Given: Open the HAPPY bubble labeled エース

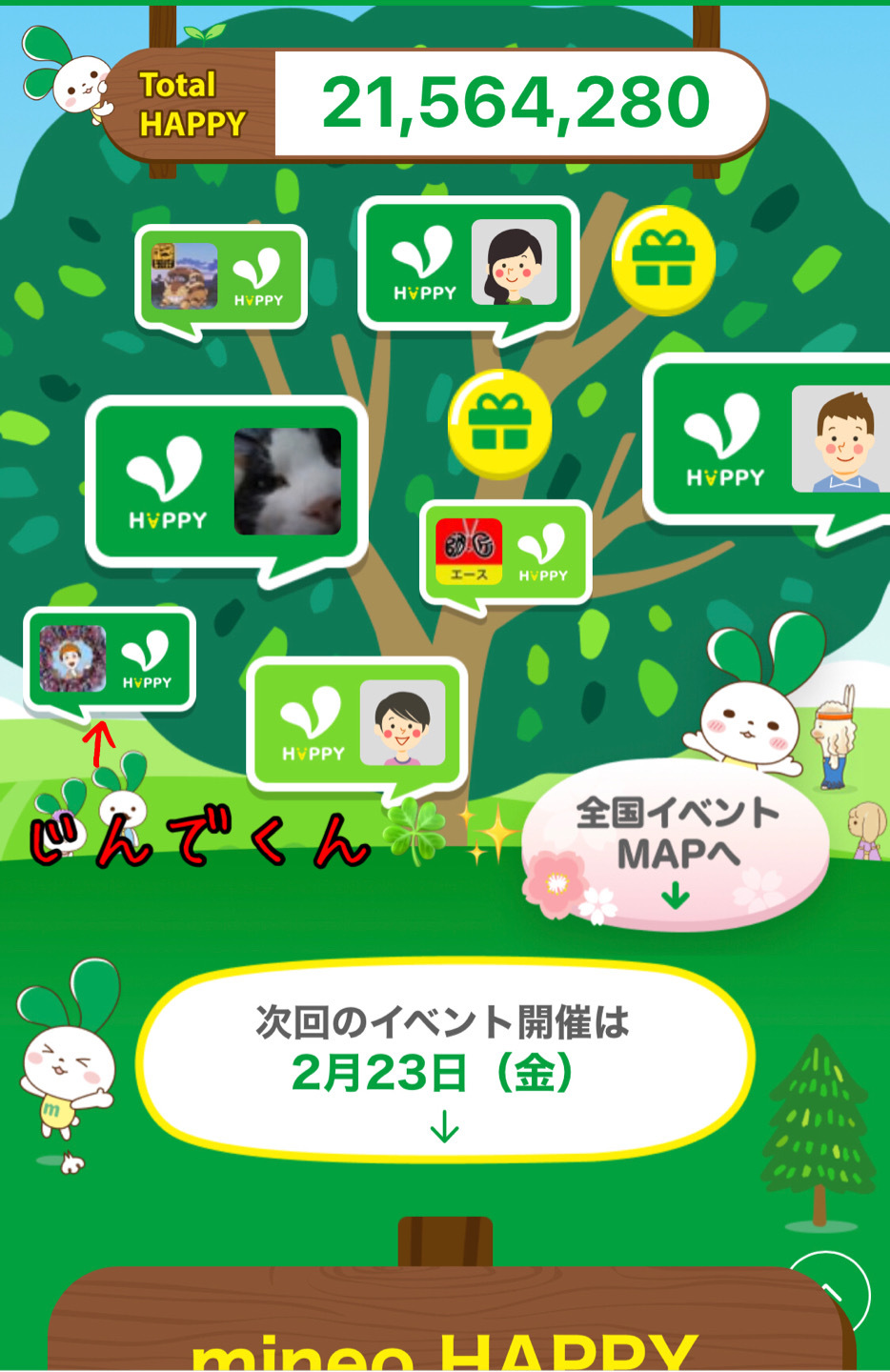Looking at the screenshot, I should click(505, 555).
